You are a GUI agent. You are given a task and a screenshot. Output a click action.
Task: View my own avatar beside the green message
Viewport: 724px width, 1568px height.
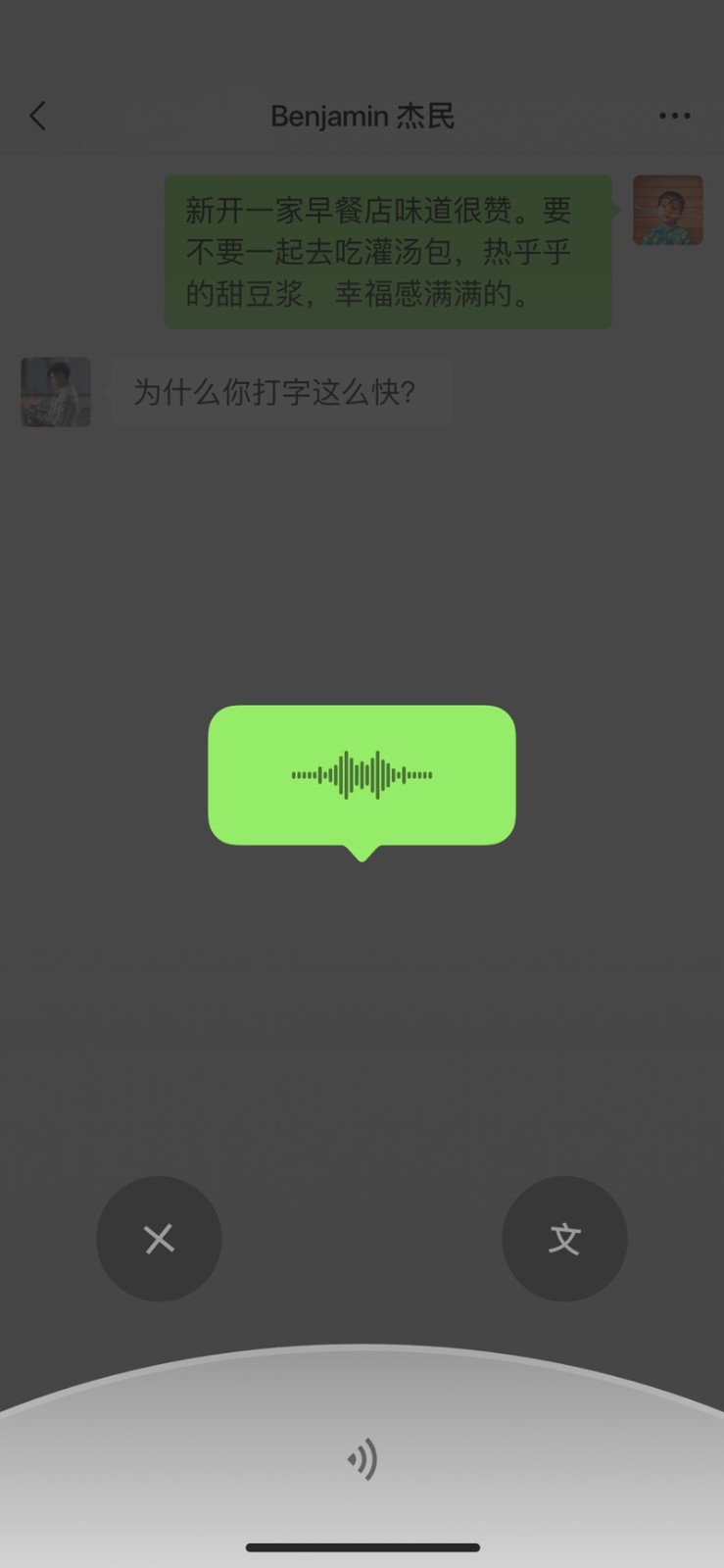pos(667,211)
